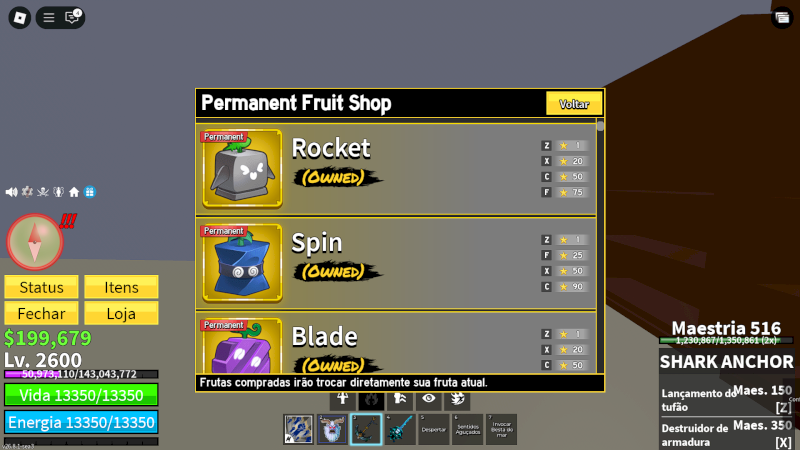This screenshot has width=800, height=450.
Task: Activate the Despertar hotbar slot
Action: click(433, 429)
